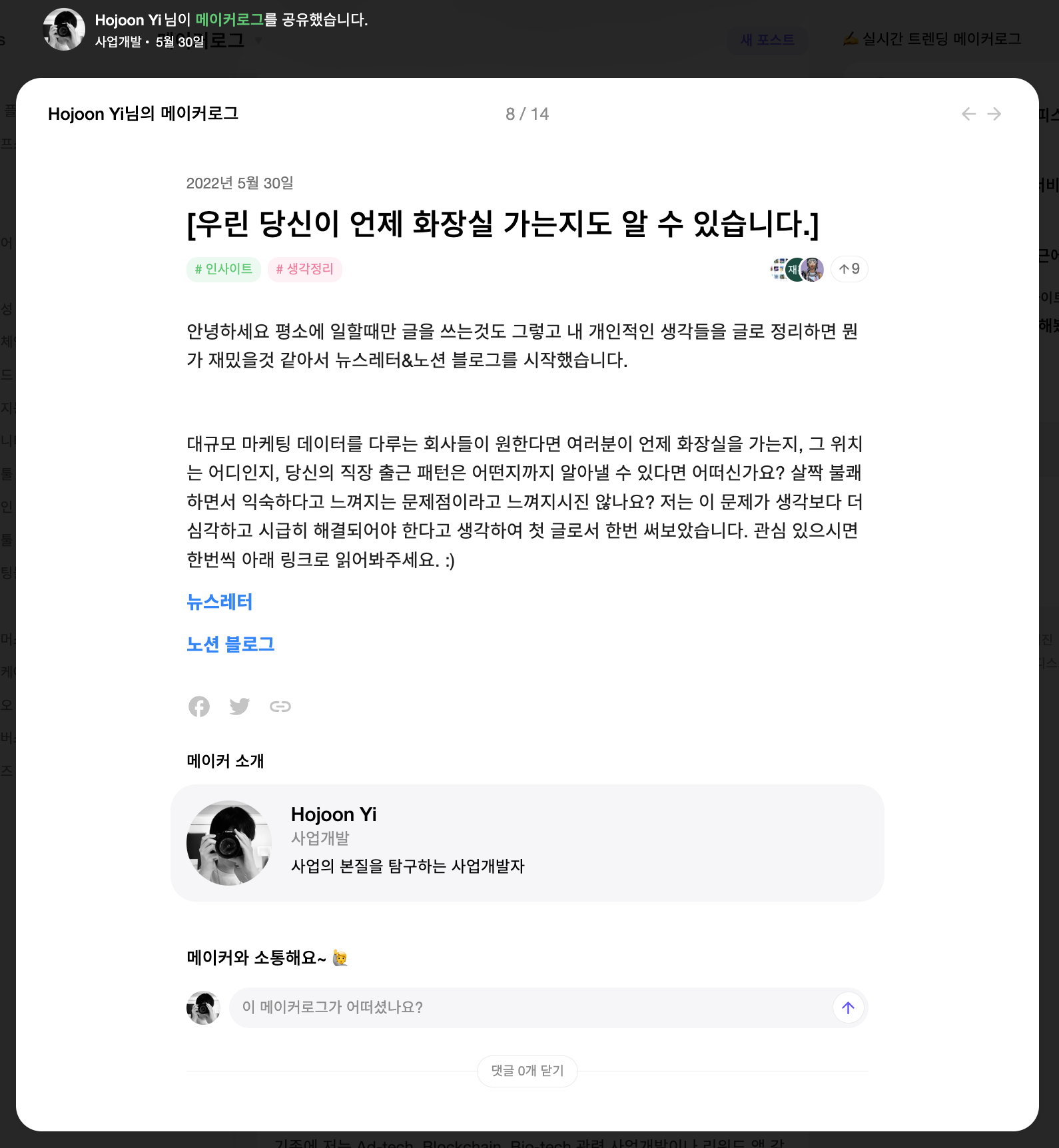Share this post on Facebook
Viewport: 1059px width, 1148px height.
[199, 707]
